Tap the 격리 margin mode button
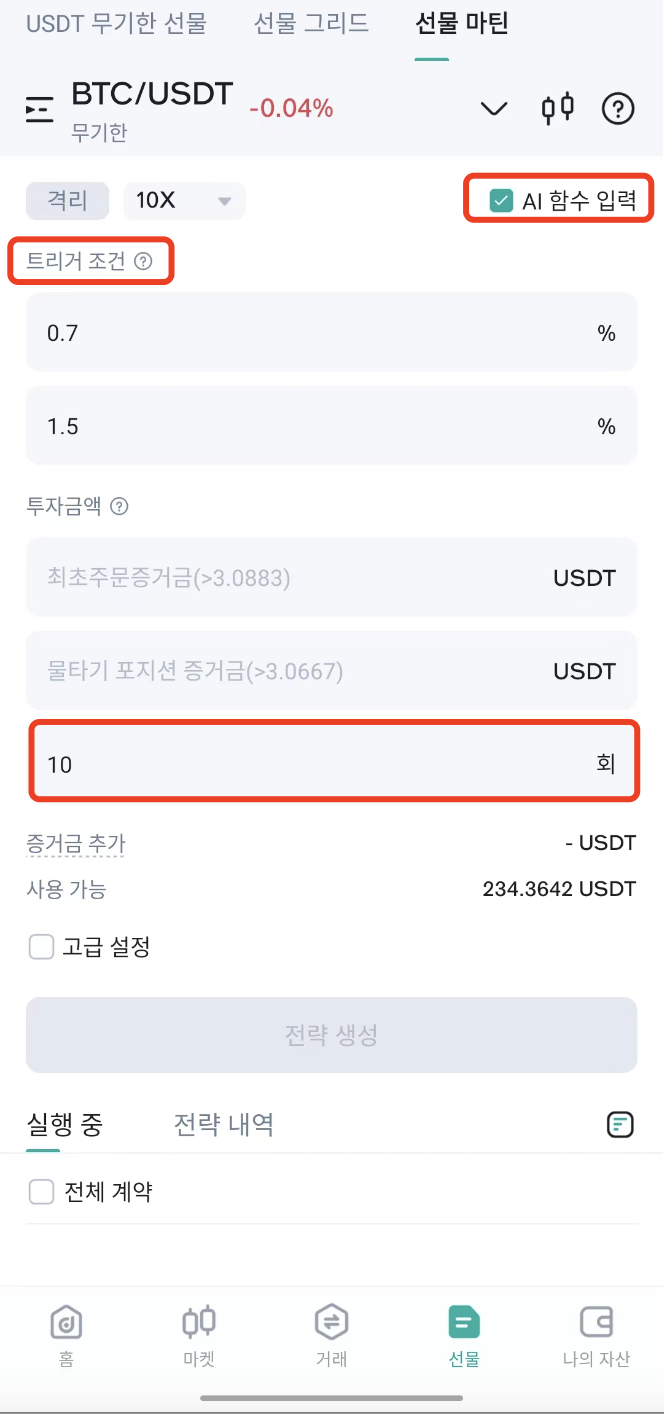This screenshot has height=1414, width=664. coord(67,200)
